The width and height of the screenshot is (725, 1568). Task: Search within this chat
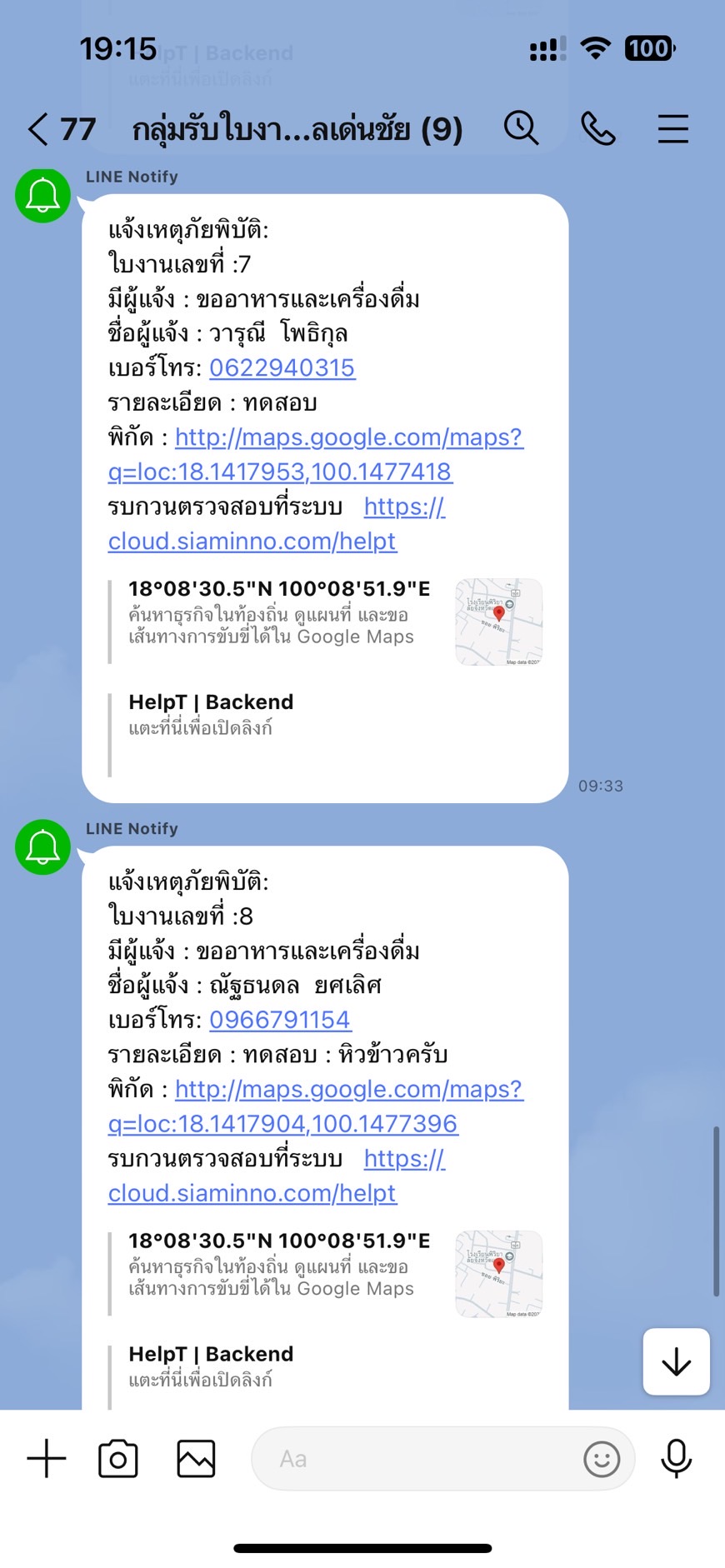point(522,128)
